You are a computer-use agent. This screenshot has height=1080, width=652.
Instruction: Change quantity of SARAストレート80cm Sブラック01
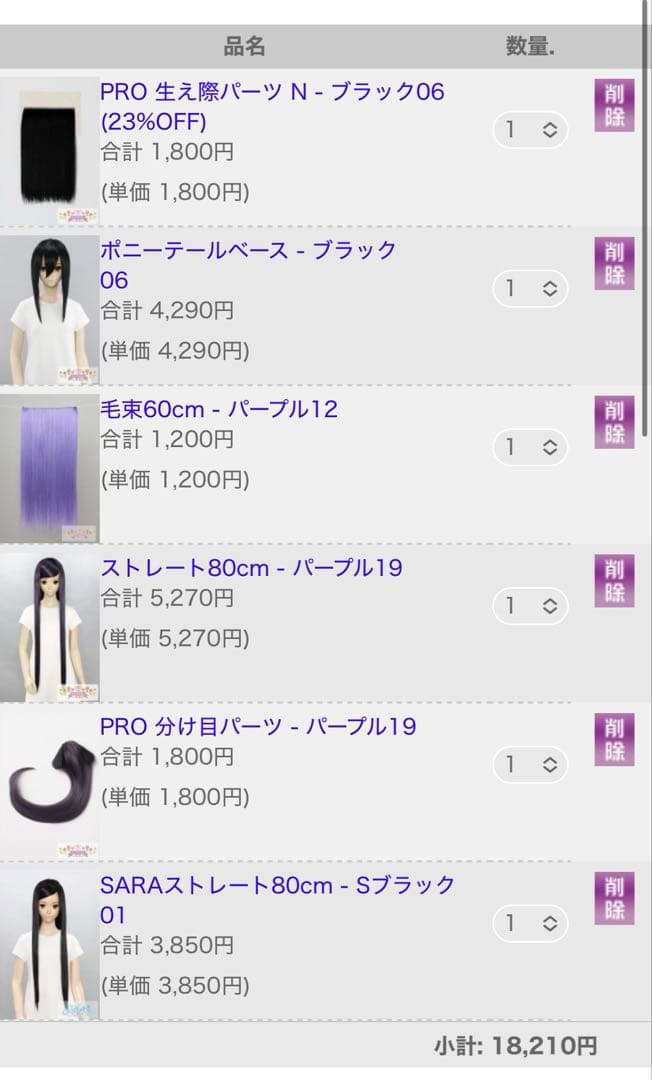pos(530,924)
